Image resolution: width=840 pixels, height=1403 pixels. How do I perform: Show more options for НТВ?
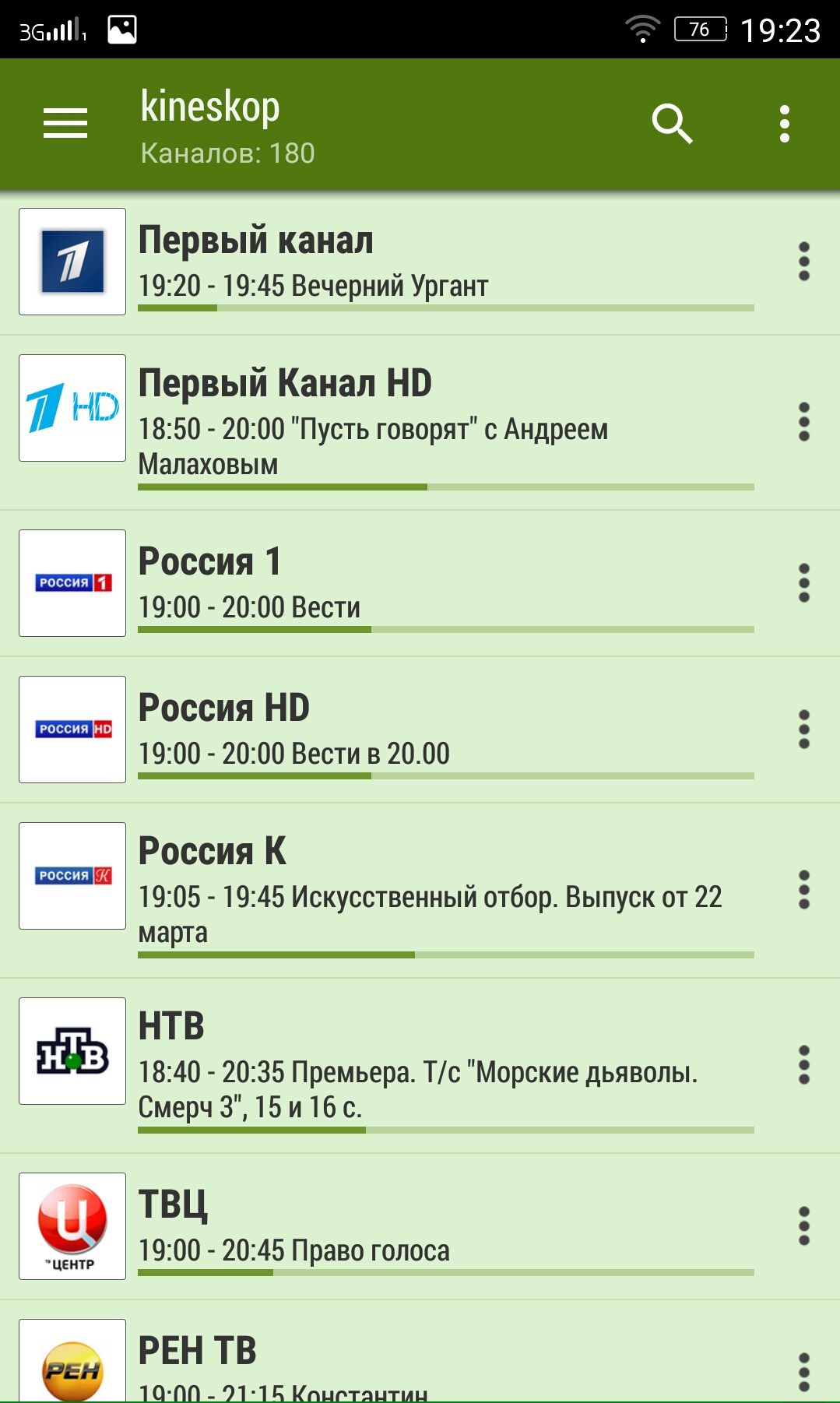(804, 1065)
